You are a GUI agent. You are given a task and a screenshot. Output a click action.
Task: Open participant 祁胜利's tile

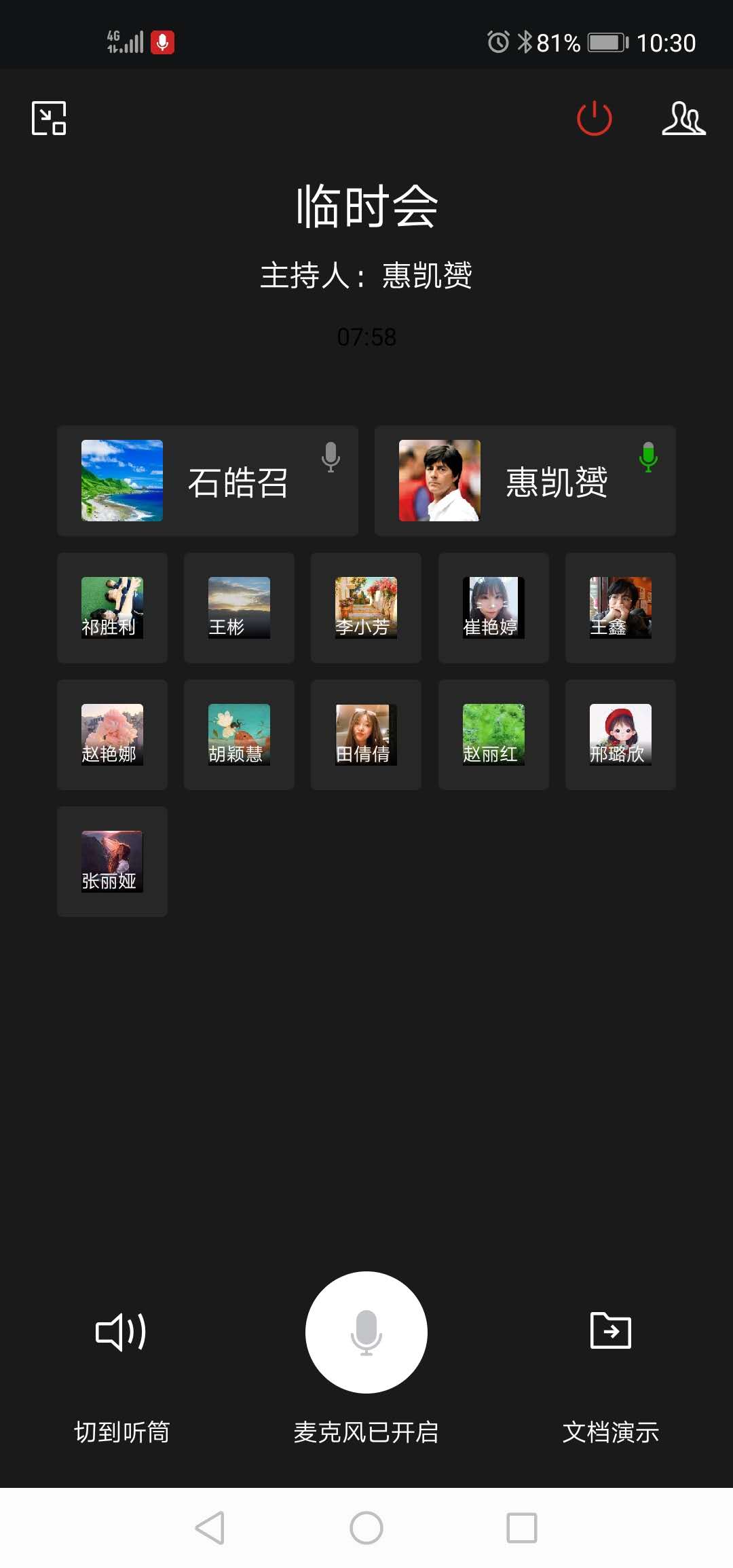coord(112,608)
